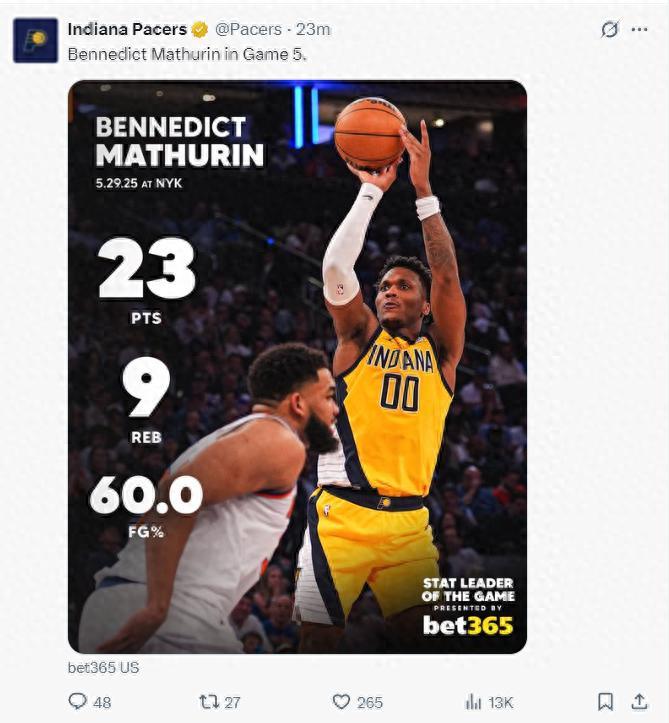Screen dimensions: 669x723
Task: Open the Indiana Pacers profile avatar
Action: [34, 40]
